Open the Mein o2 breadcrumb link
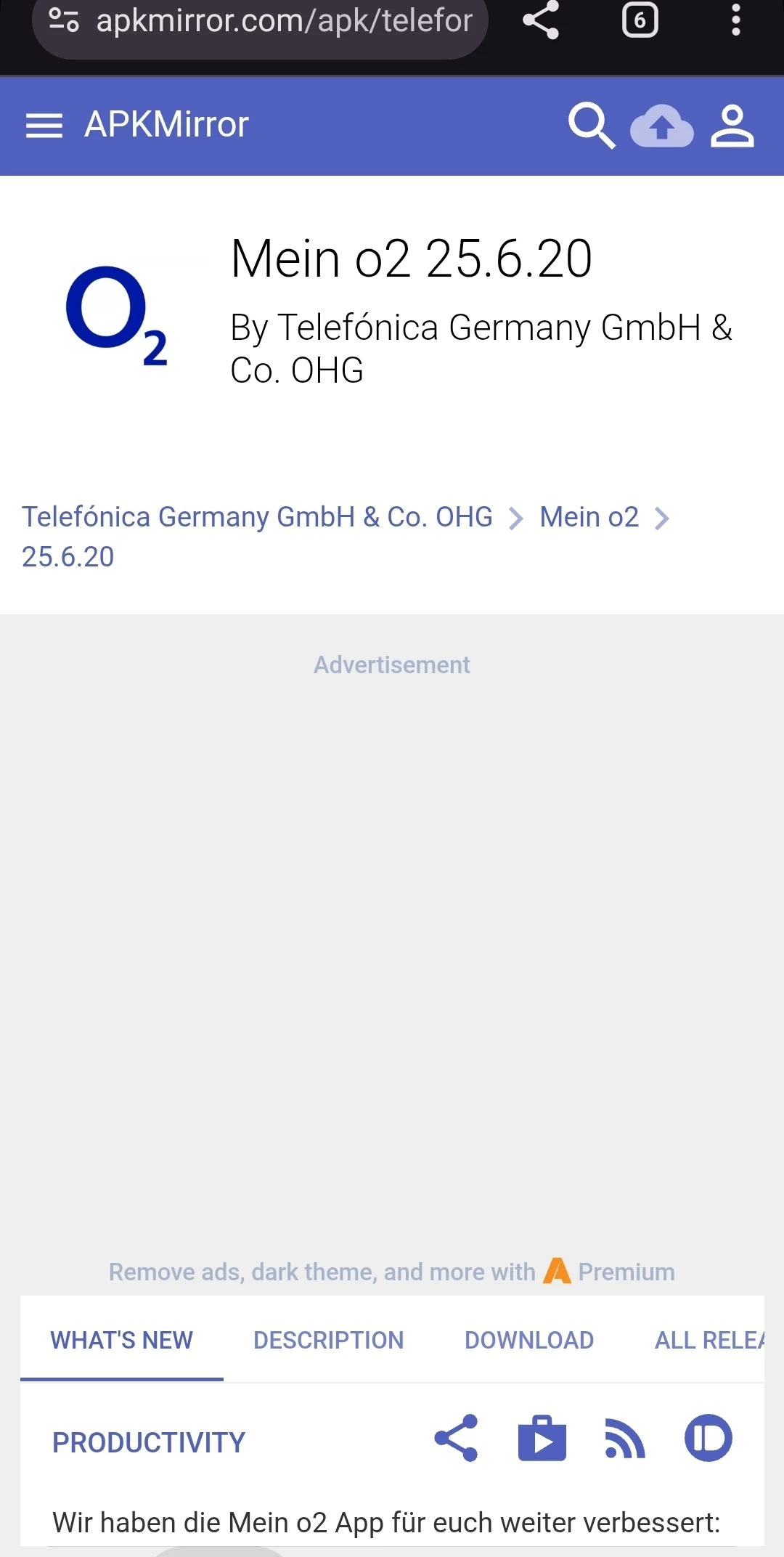 589,517
